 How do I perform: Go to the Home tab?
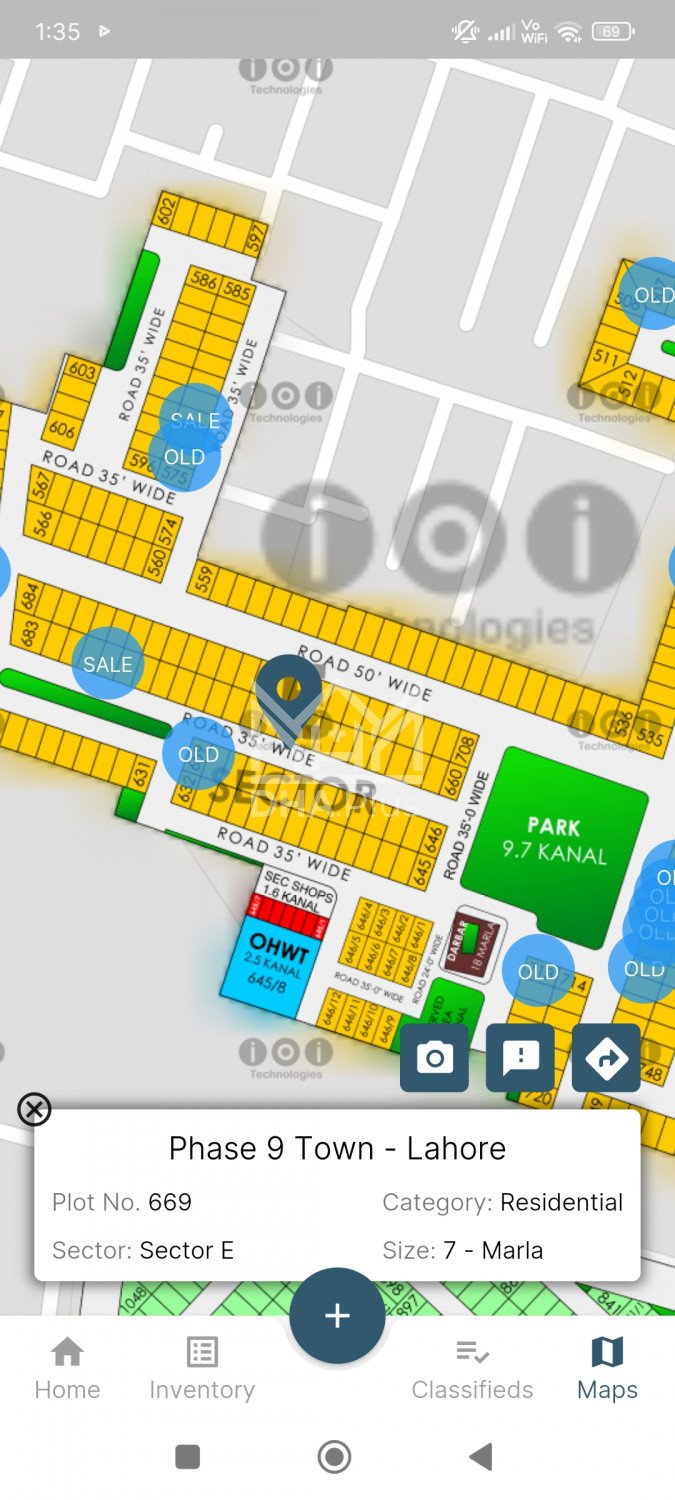point(67,1370)
